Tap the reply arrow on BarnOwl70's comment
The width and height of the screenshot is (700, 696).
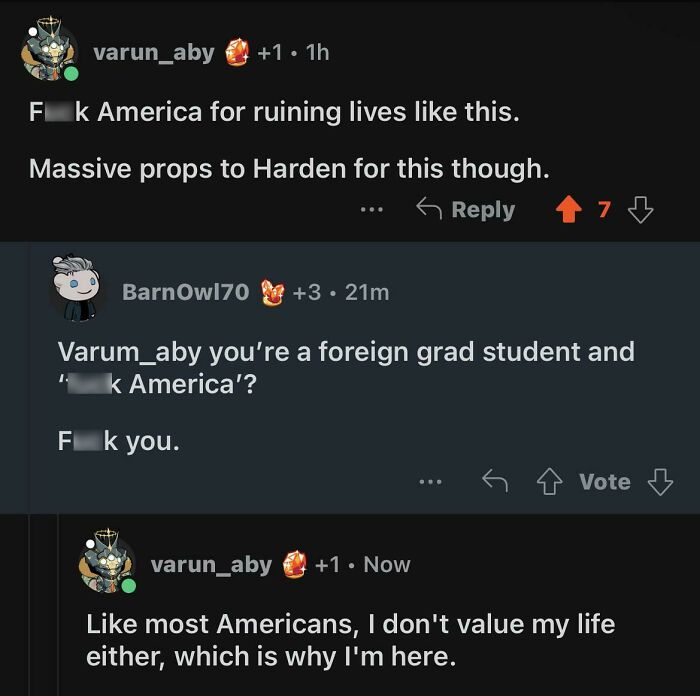(x=494, y=482)
